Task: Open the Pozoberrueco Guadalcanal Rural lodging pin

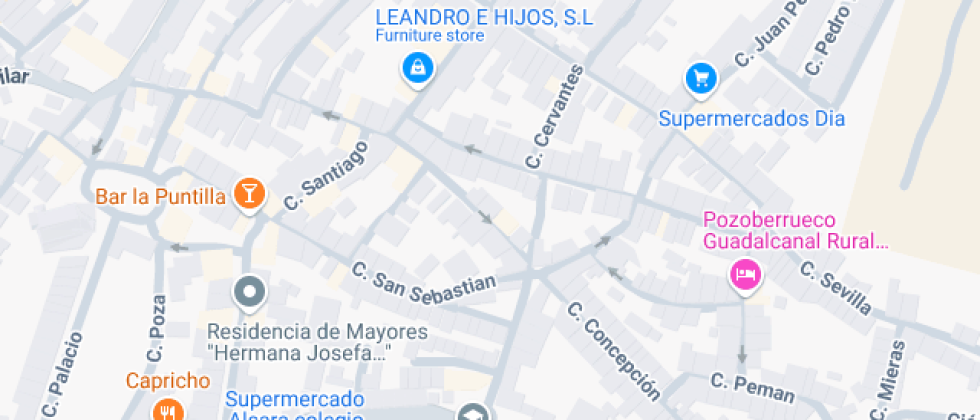Action: click(x=745, y=273)
